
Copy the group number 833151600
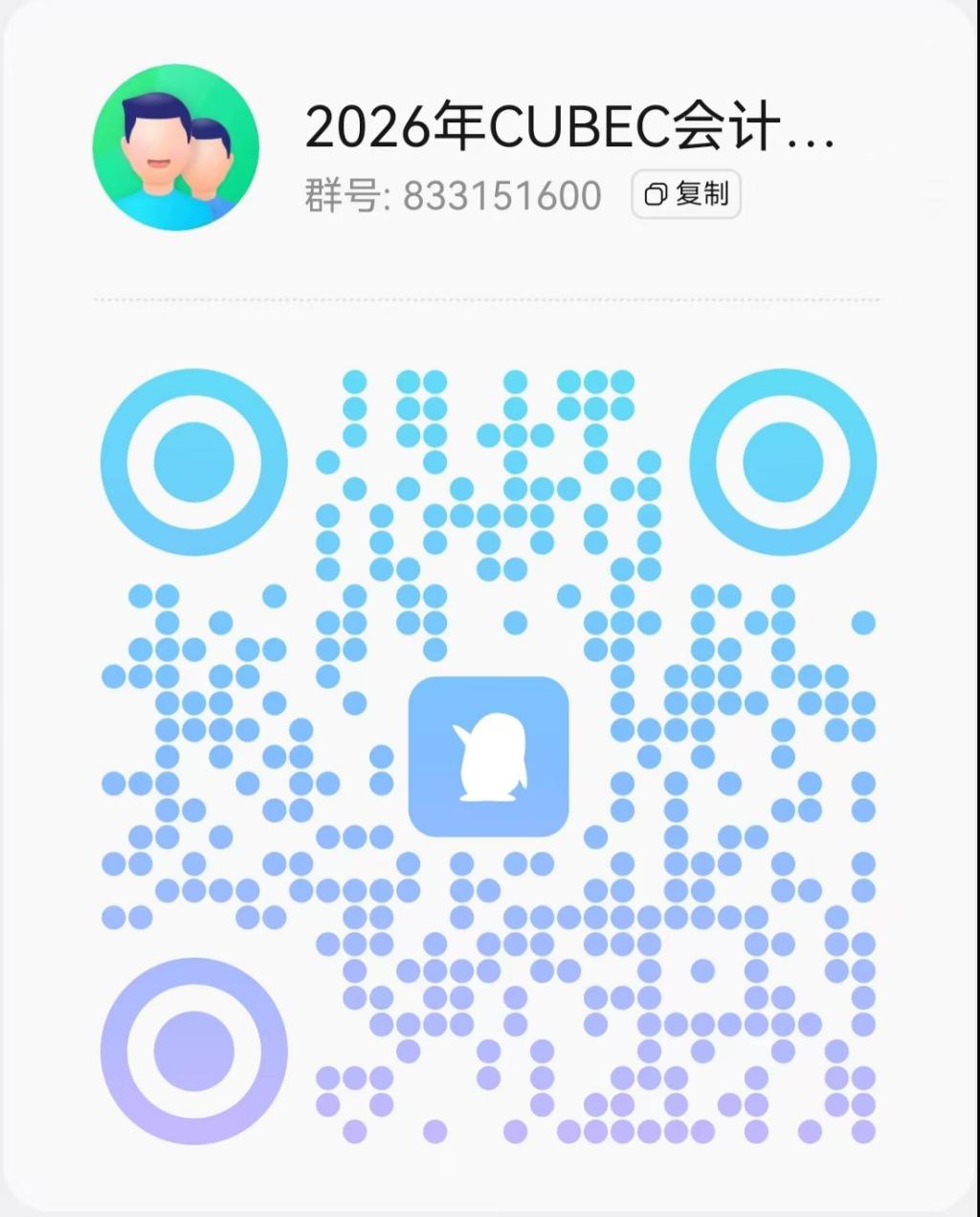pos(685,194)
